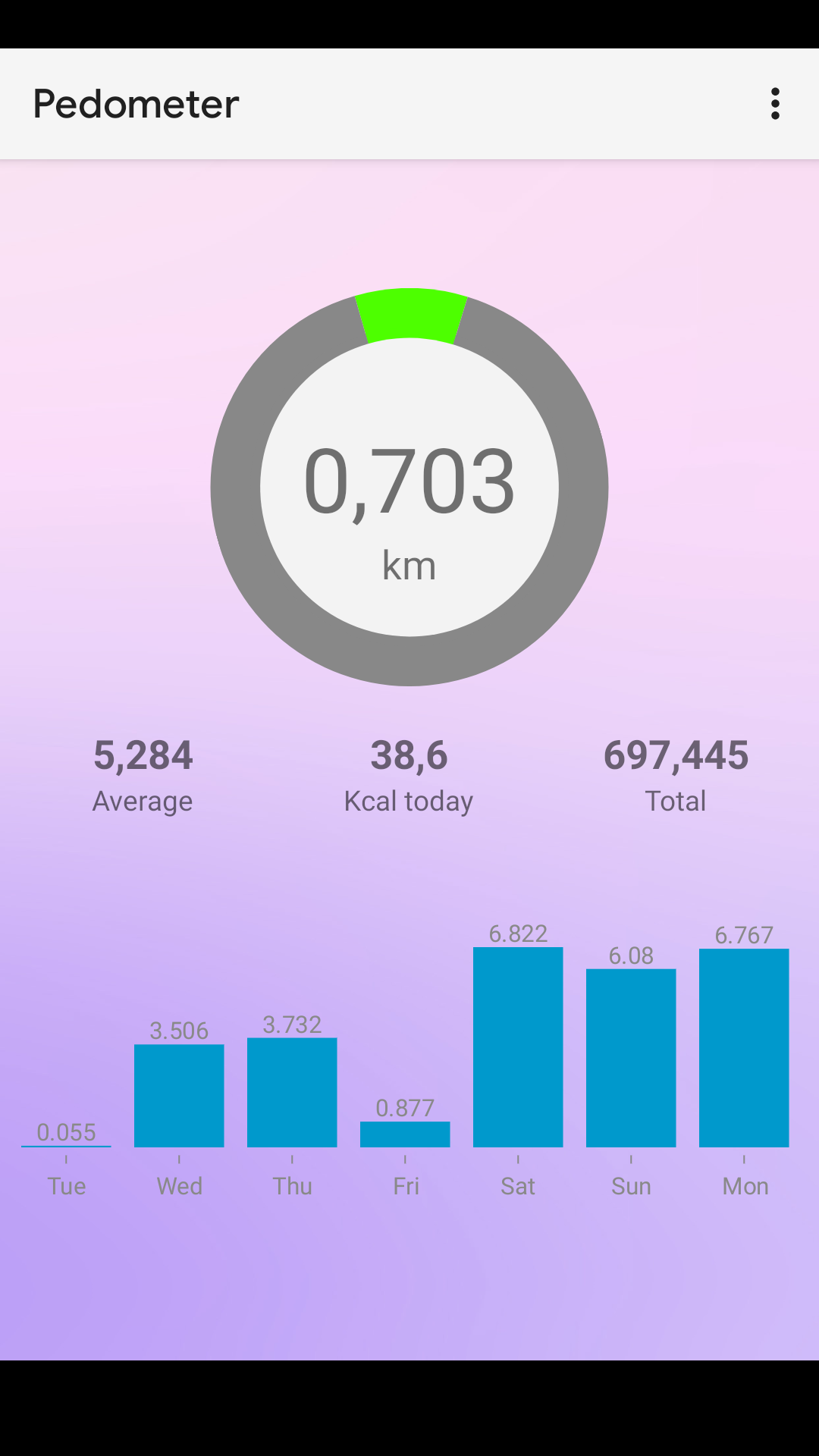Open the overflow menu
819x1456 pixels.
(775, 104)
